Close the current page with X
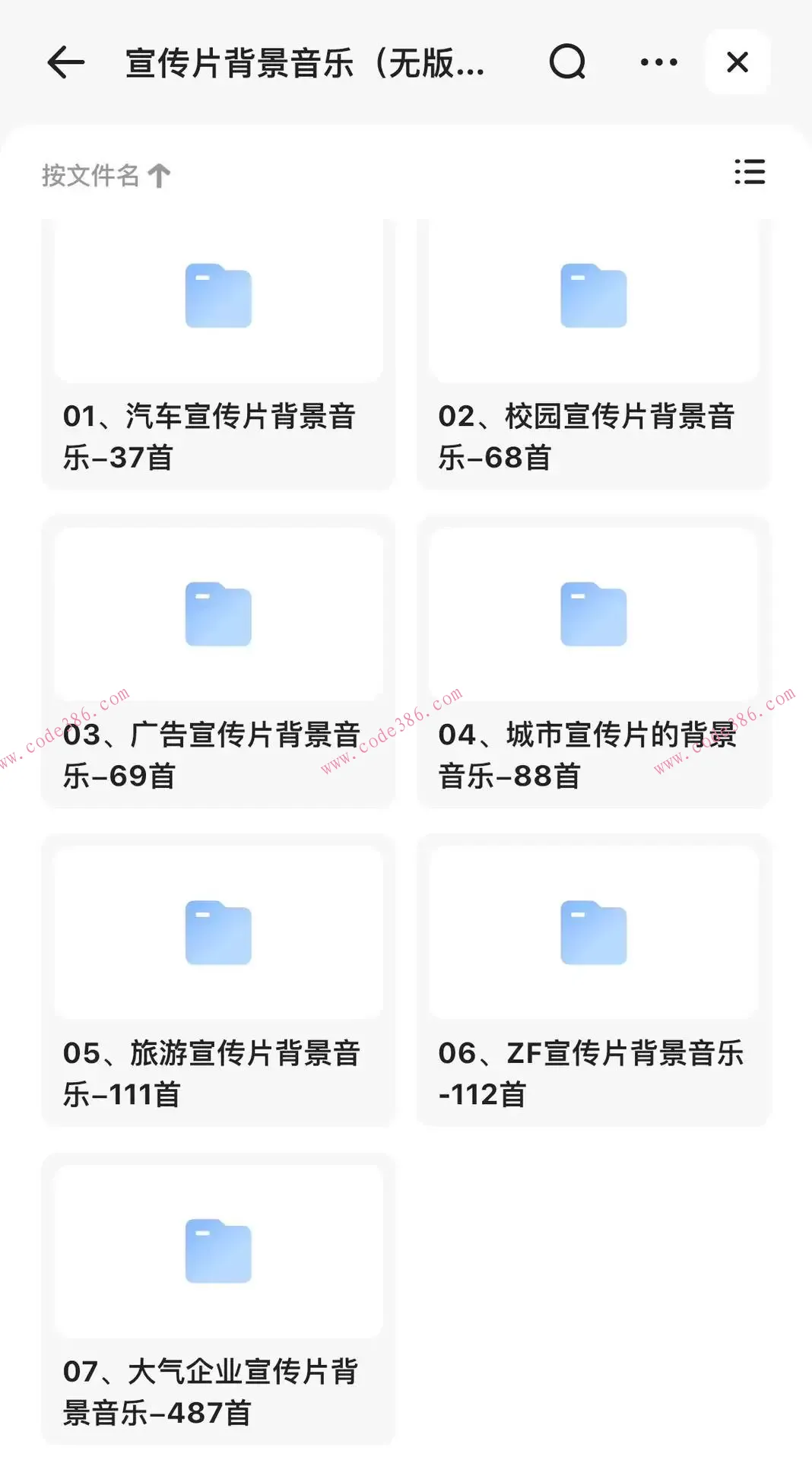 click(736, 62)
